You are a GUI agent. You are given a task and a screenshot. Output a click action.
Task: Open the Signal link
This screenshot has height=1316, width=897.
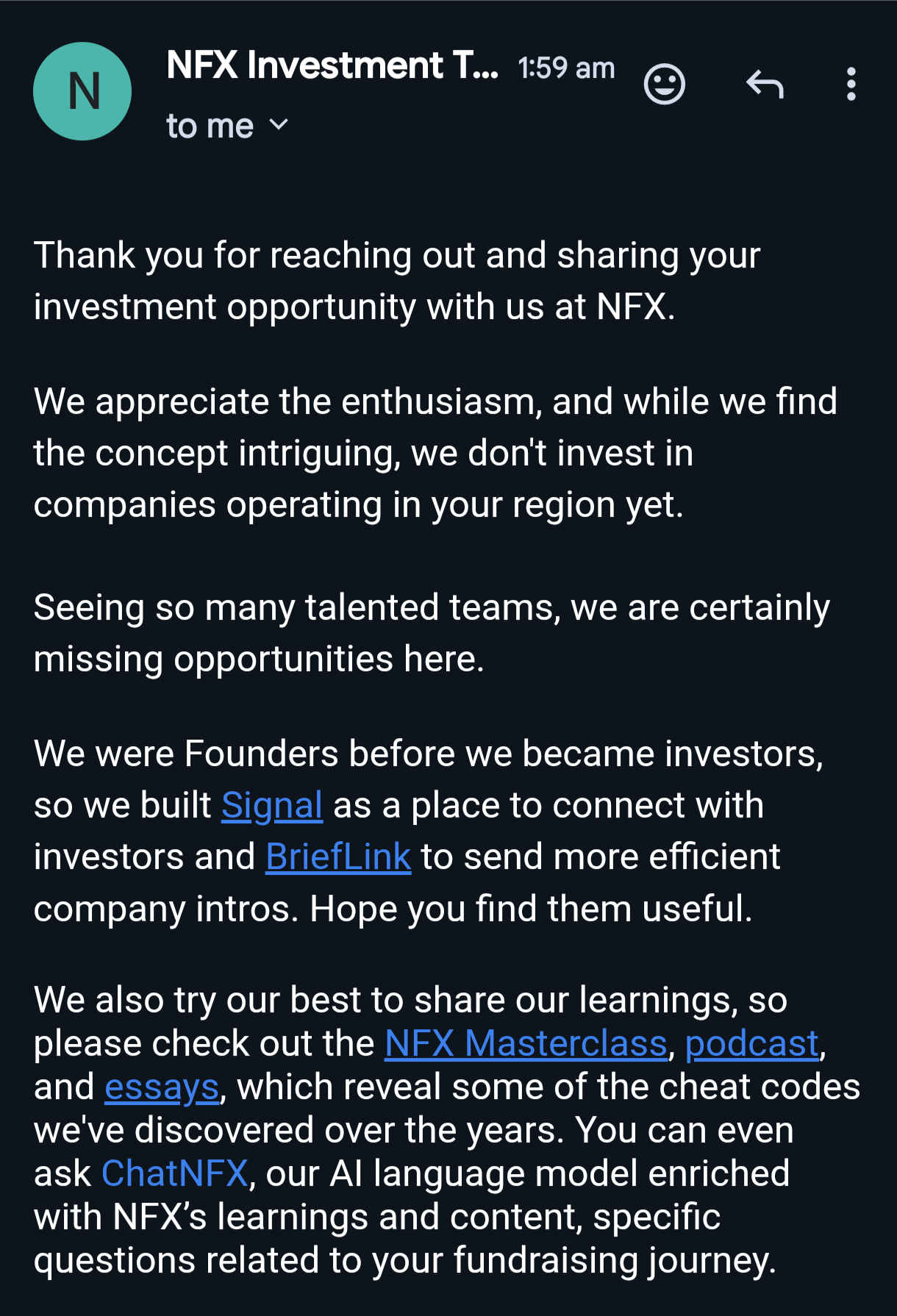(272, 806)
